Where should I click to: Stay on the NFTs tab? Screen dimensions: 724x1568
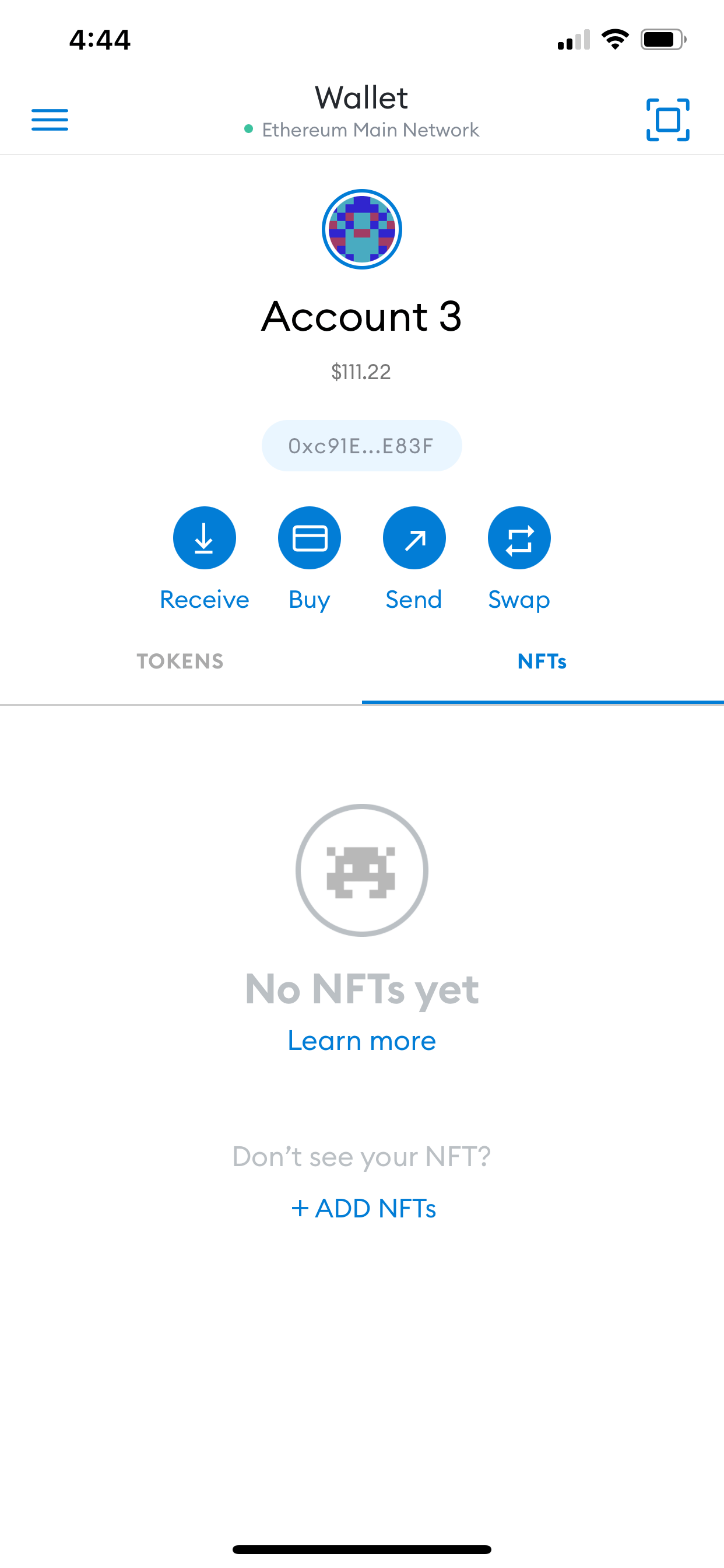(541, 661)
